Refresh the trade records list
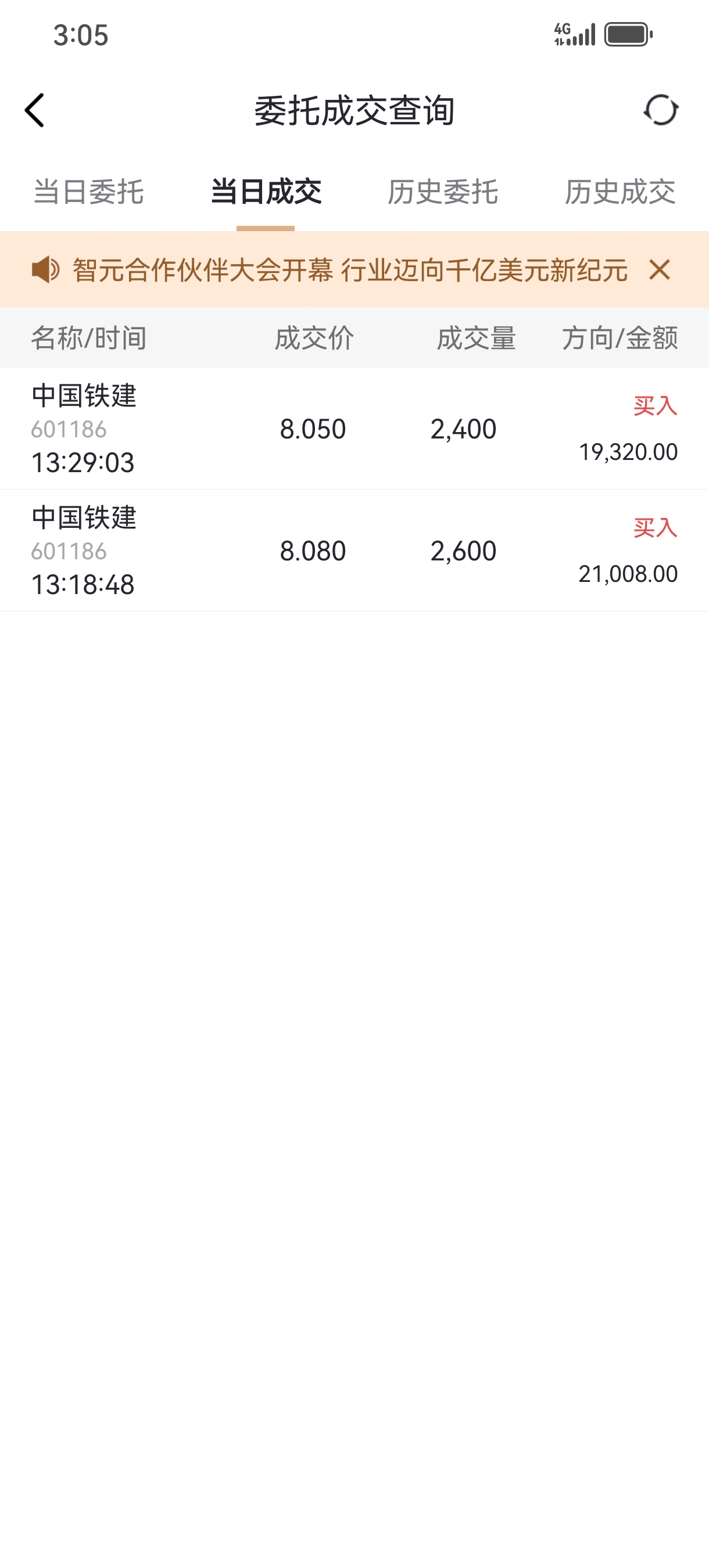709x1568 pixels. [661, 110]
